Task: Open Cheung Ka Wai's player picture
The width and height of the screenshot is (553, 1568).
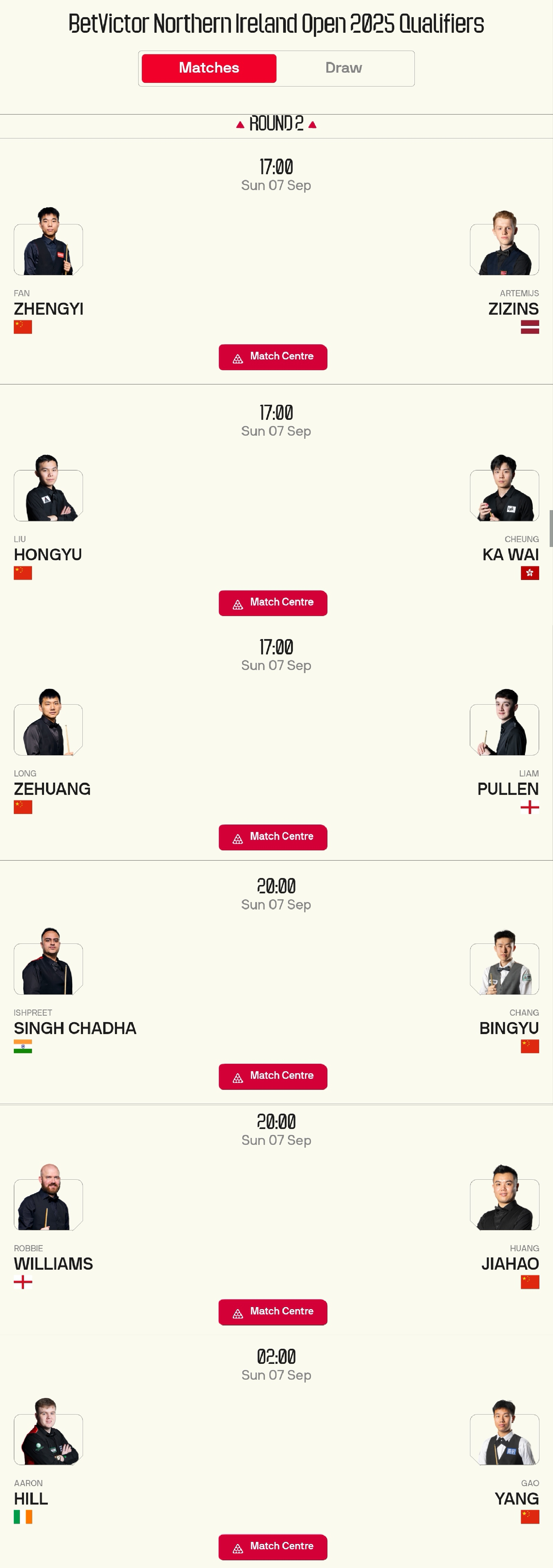Action: coord(504,489)
